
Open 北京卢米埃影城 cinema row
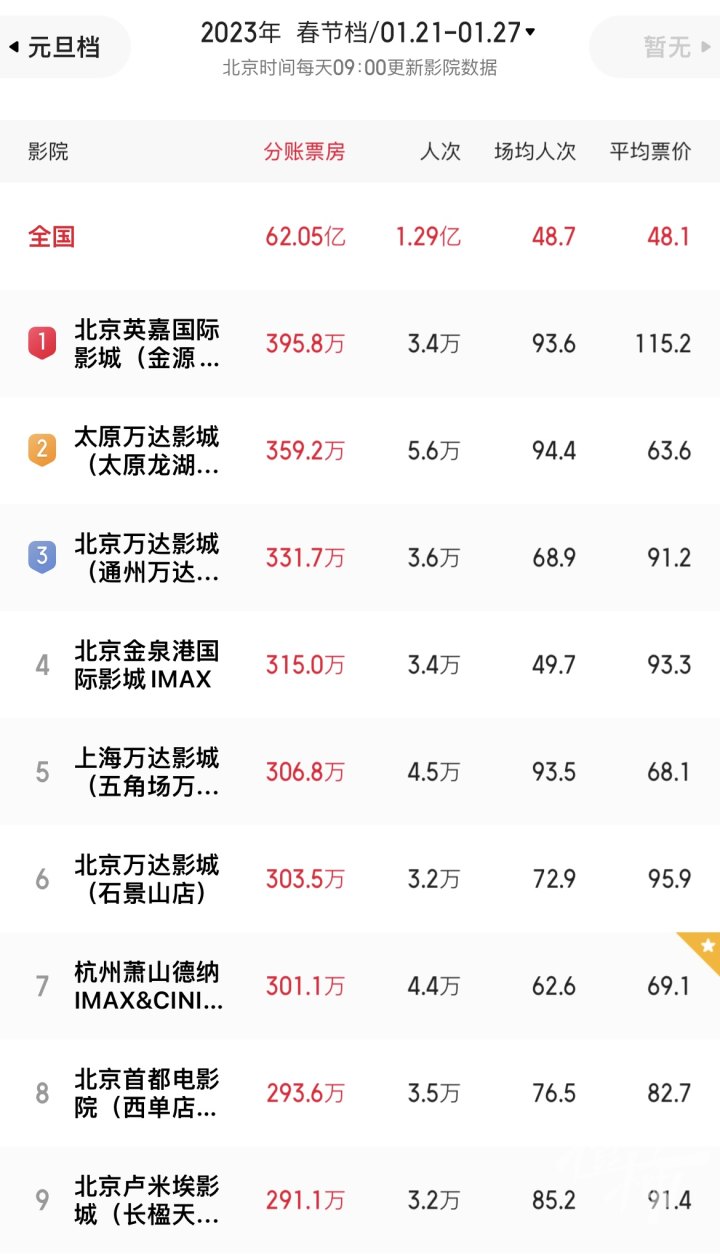[x=360, y=1200]
